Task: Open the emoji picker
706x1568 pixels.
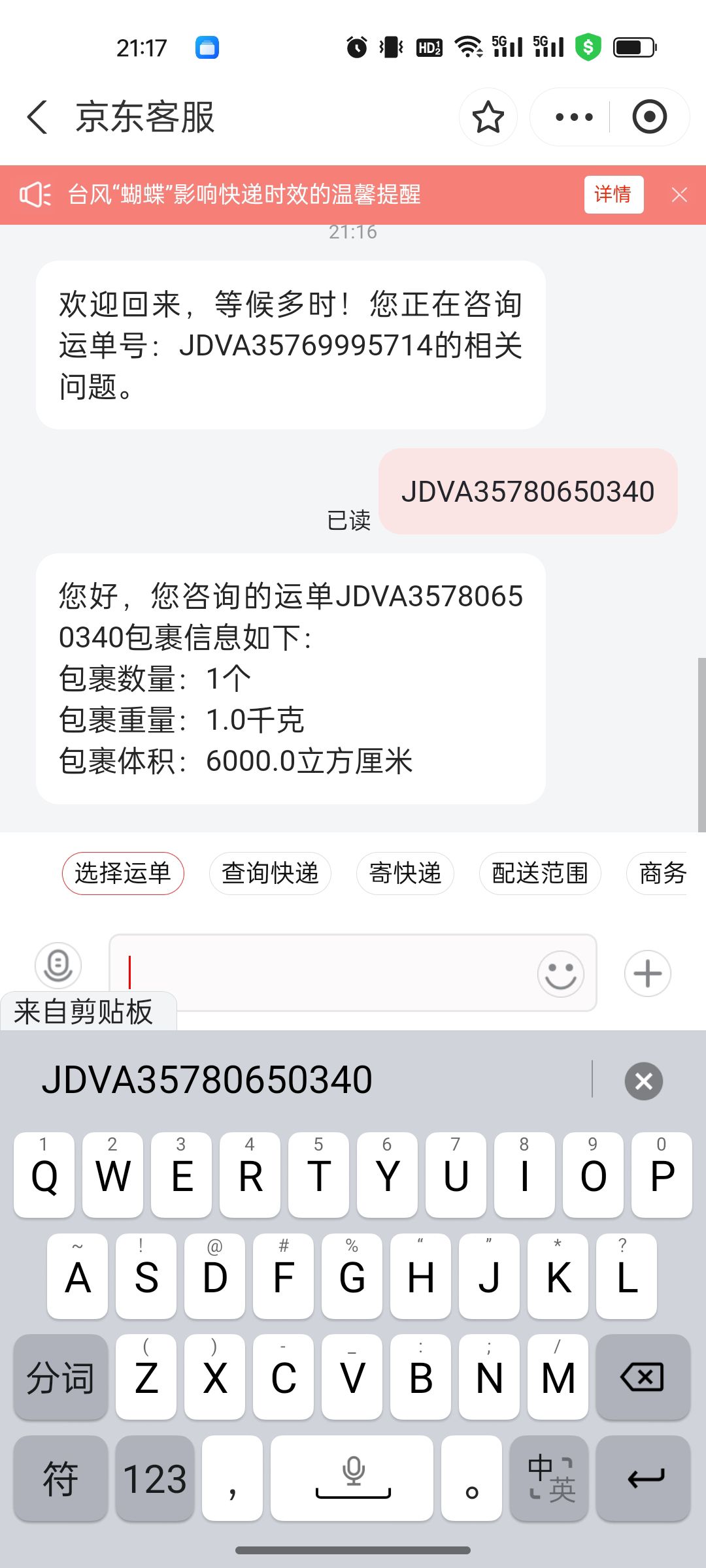Action: (560, 973)
